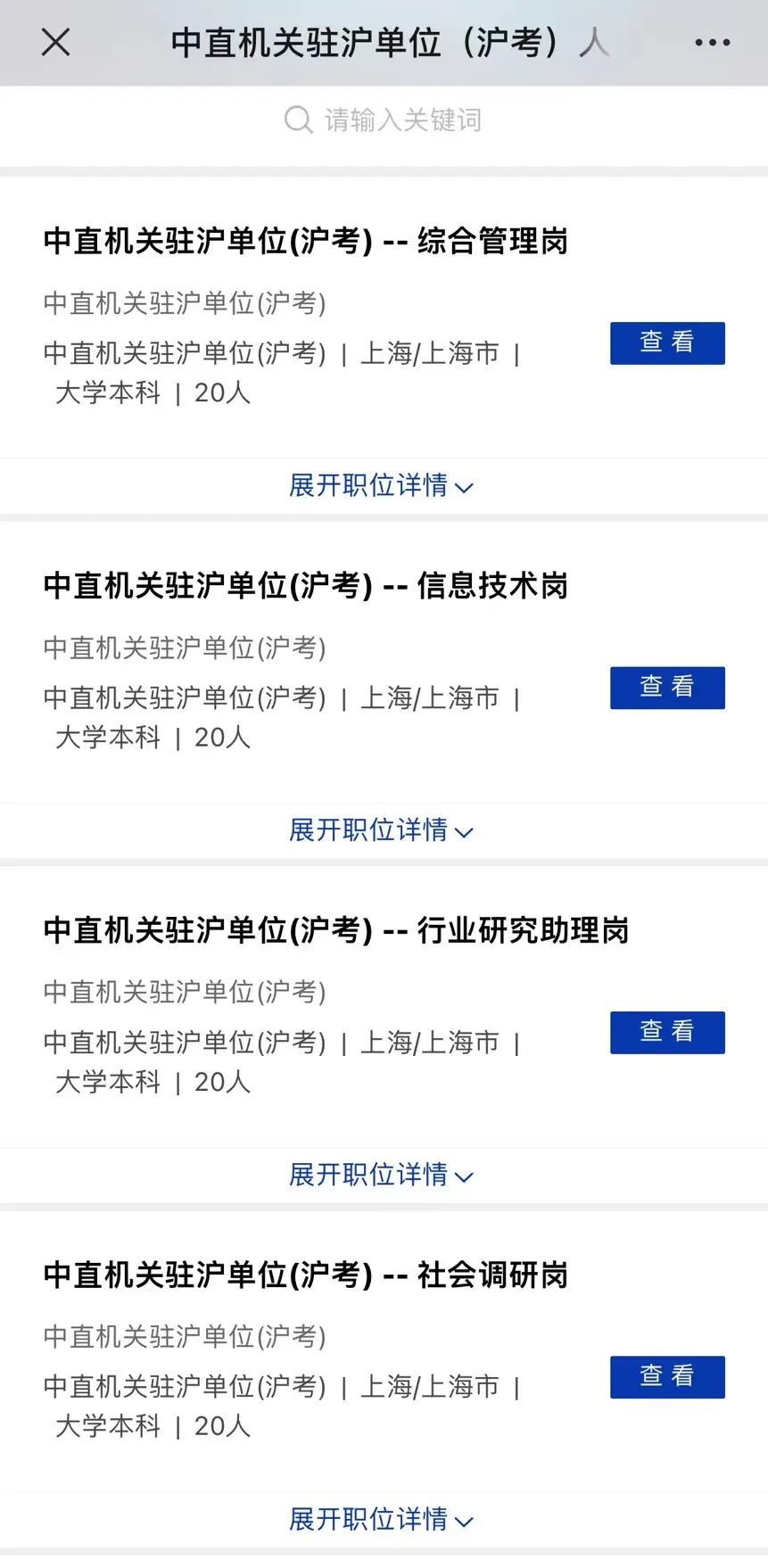The image size is (768, 1568).
Task: Click the chevron beside 行业研究助理岗's 展开职位详情
Action: (x=463, y=1177)
